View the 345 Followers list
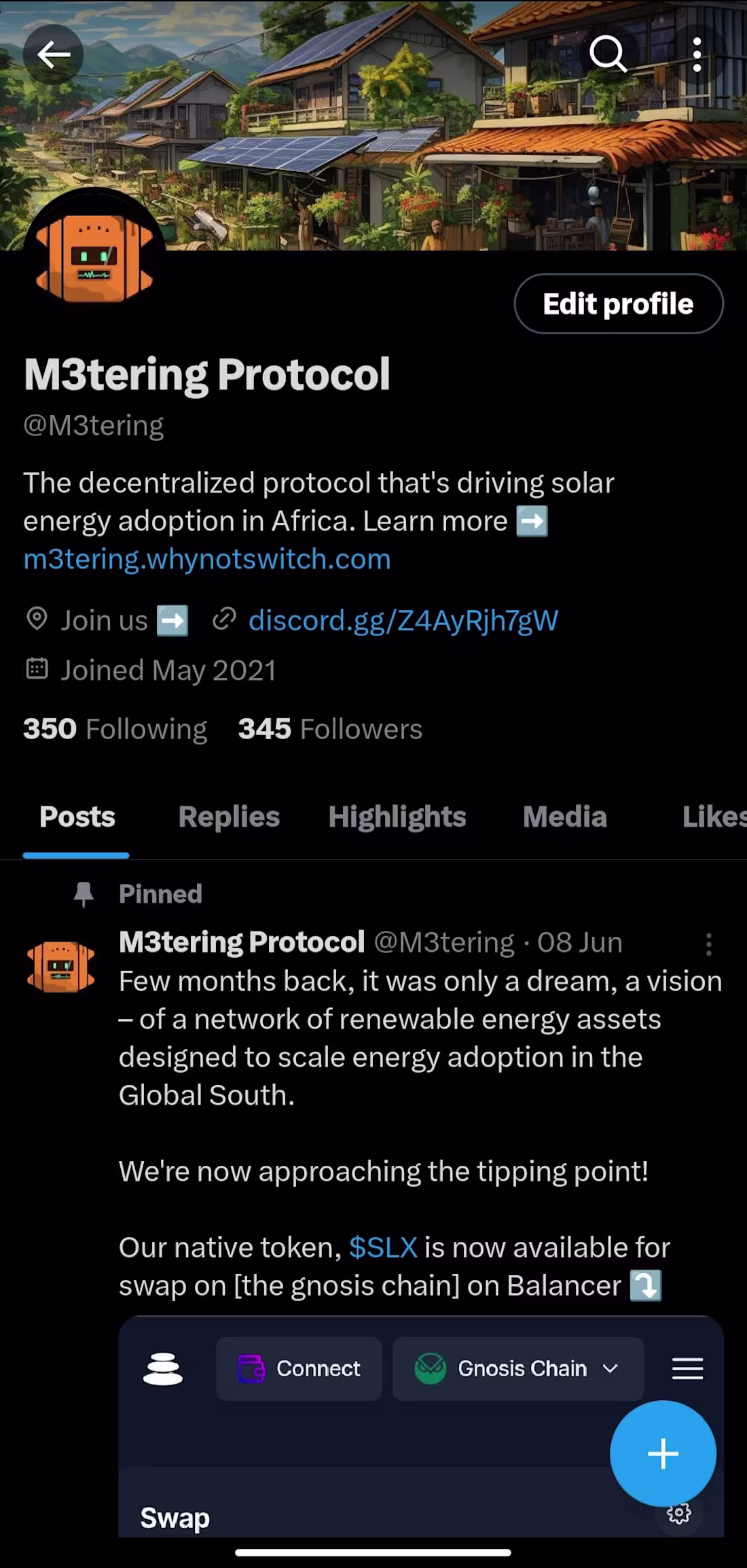This screenshot has height=1568, width=747. click(329, 728)
